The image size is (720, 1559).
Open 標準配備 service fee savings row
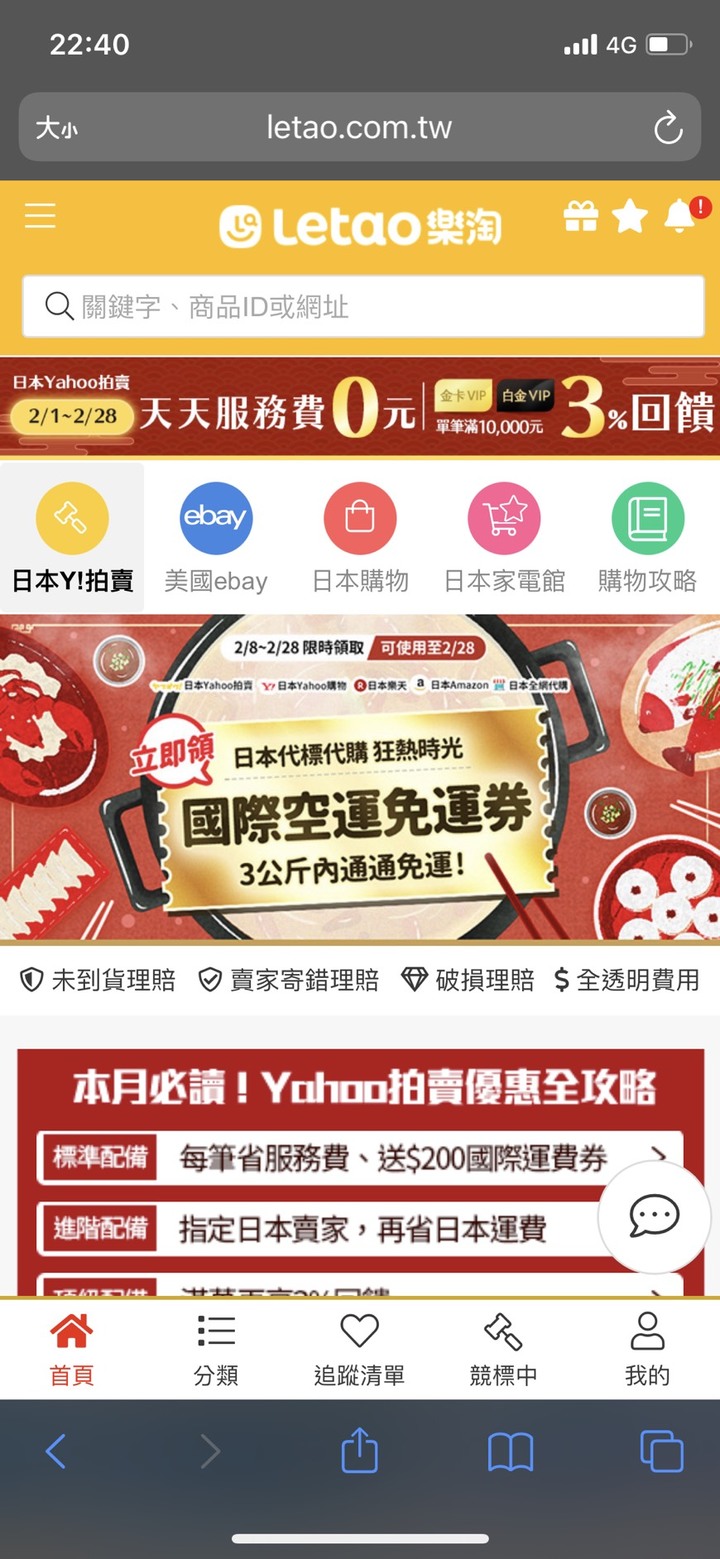360,1158
